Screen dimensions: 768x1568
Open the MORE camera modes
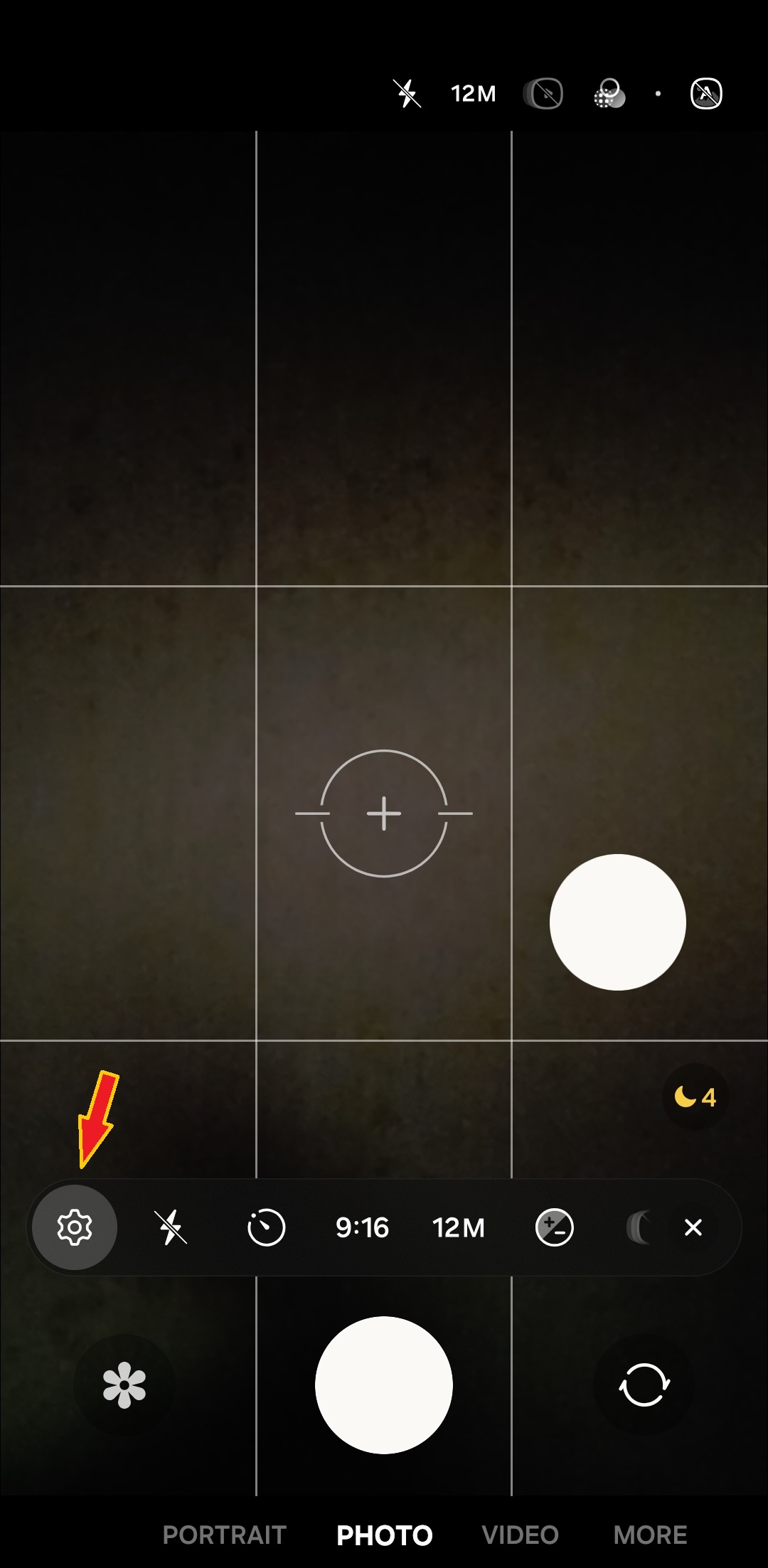tap(650, 1535)
